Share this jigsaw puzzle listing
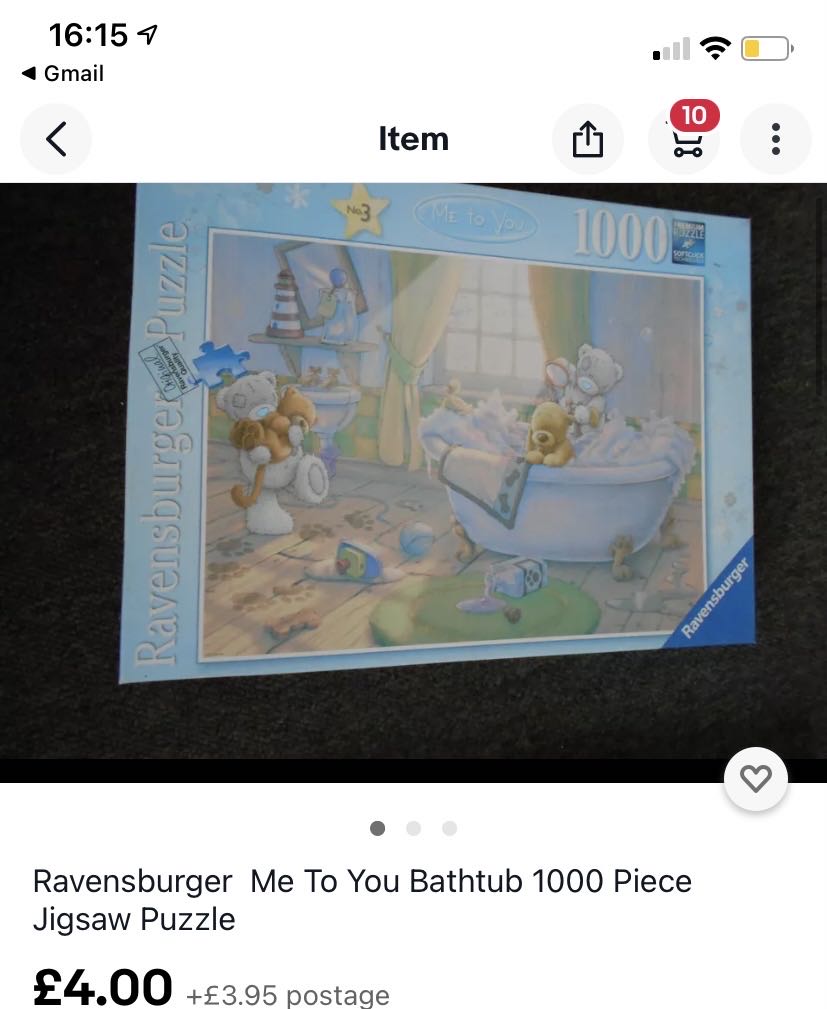Screen dimensions: 827x1009 (x=588, y=139)
